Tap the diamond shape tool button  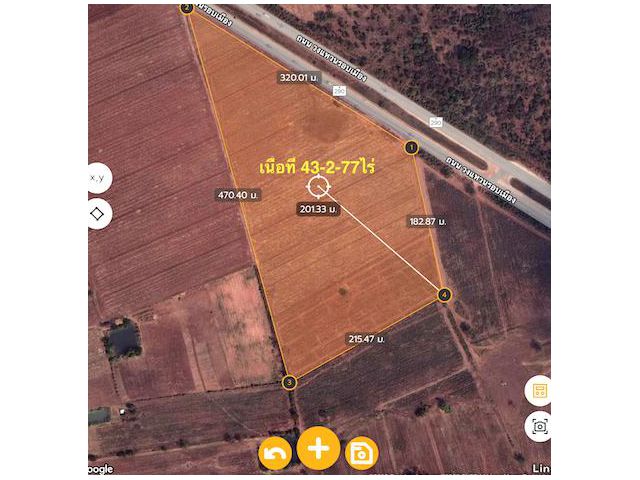click(x=97, y=213)
